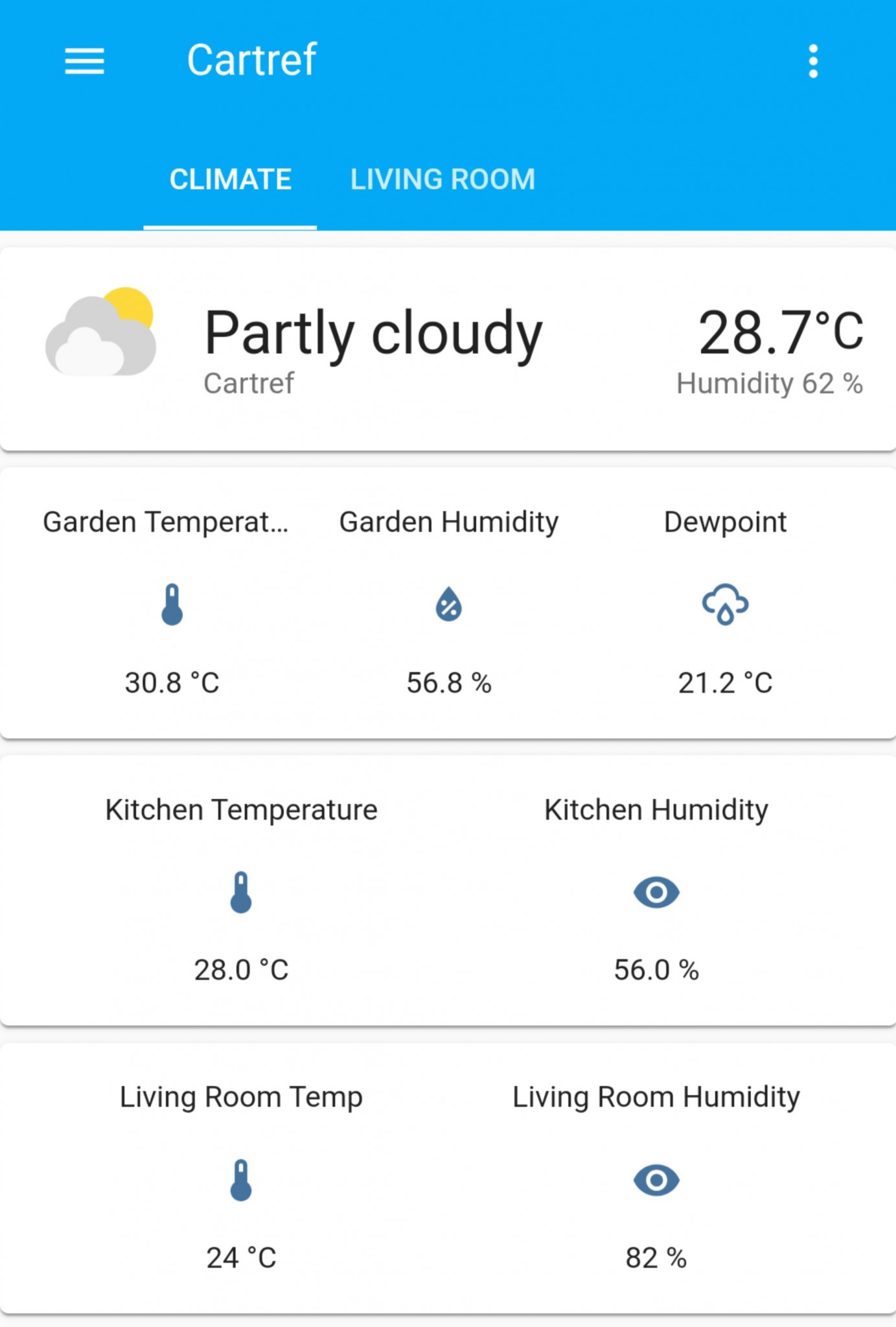The height and width of the screenshot is (1327, 896).
Task: Open Living Room Temp sensor details
Action: click(x=241, y=1180)
